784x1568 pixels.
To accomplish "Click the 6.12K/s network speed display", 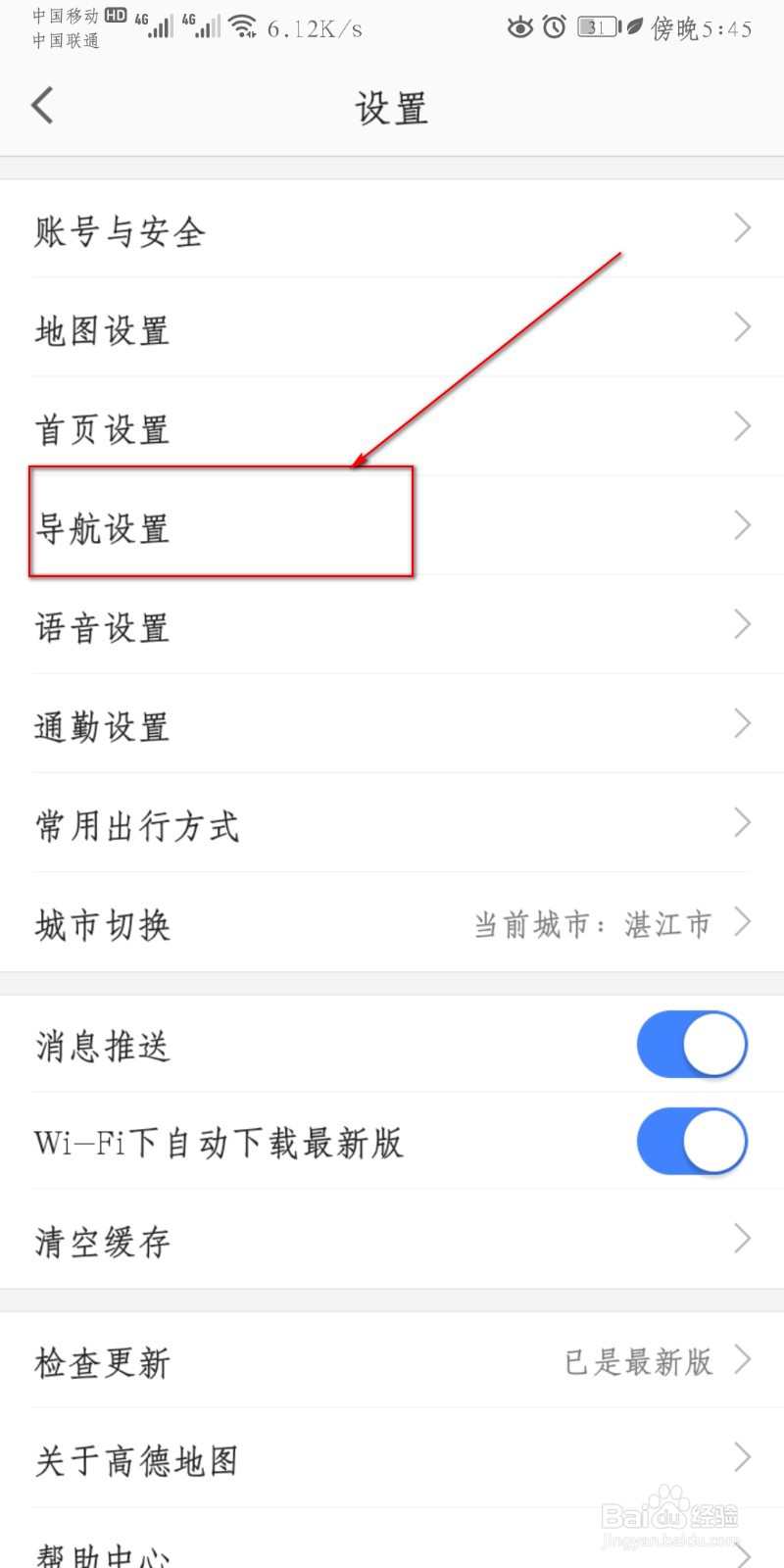I will [x=316, y=27].
